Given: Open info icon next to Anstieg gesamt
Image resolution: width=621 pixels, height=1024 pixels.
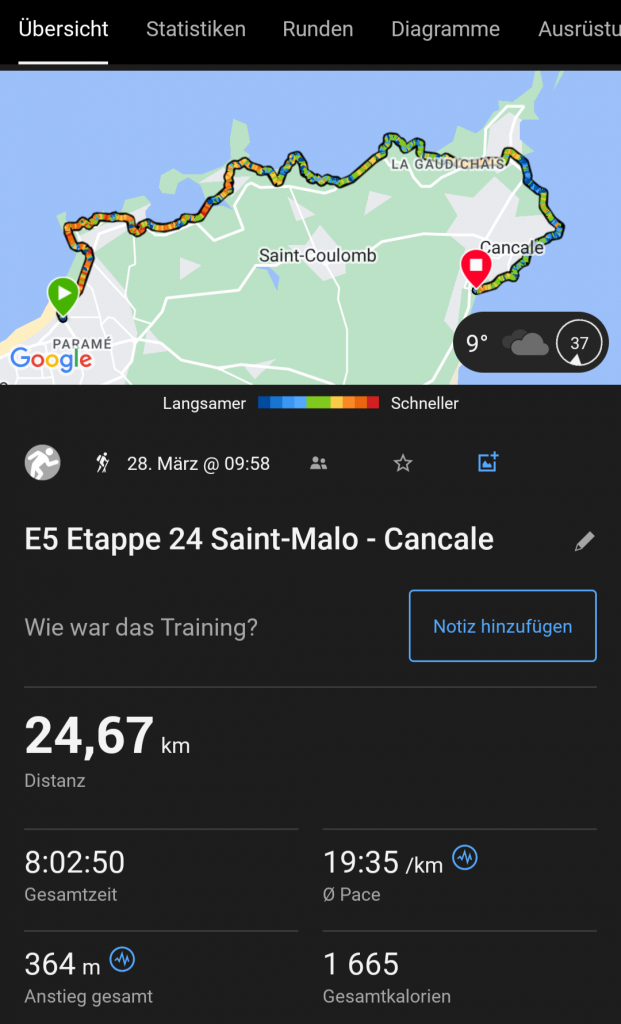Looking at the screenshot, I should pyautogui.click(x=122, y=960).
